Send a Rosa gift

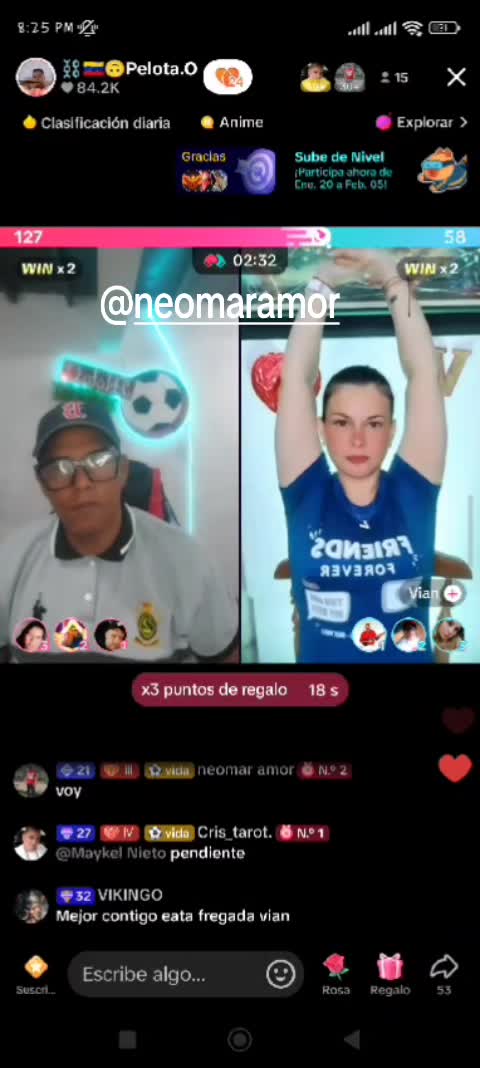(x=336, y=974)
